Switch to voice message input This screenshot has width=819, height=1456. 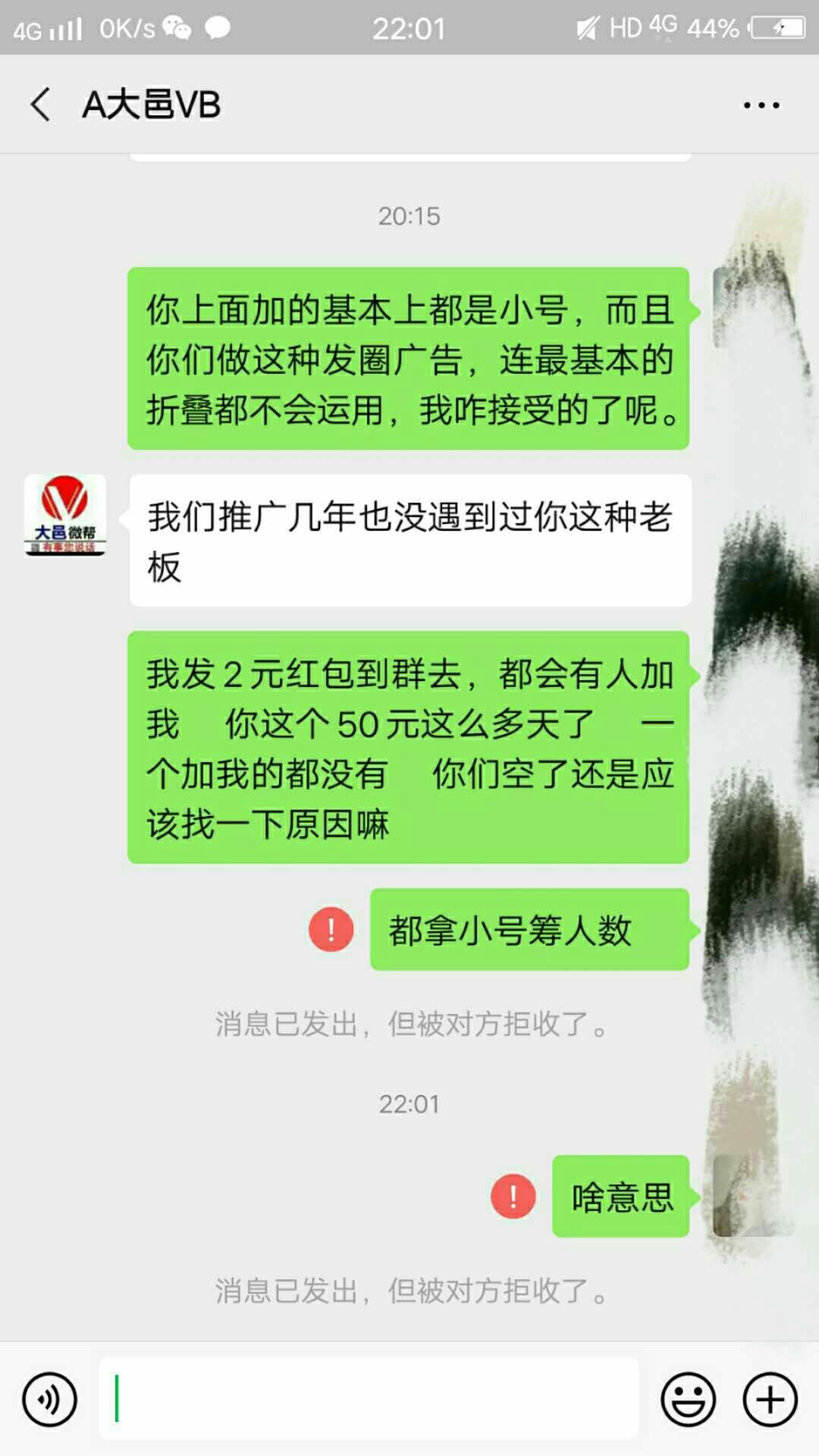(49, 1399)
